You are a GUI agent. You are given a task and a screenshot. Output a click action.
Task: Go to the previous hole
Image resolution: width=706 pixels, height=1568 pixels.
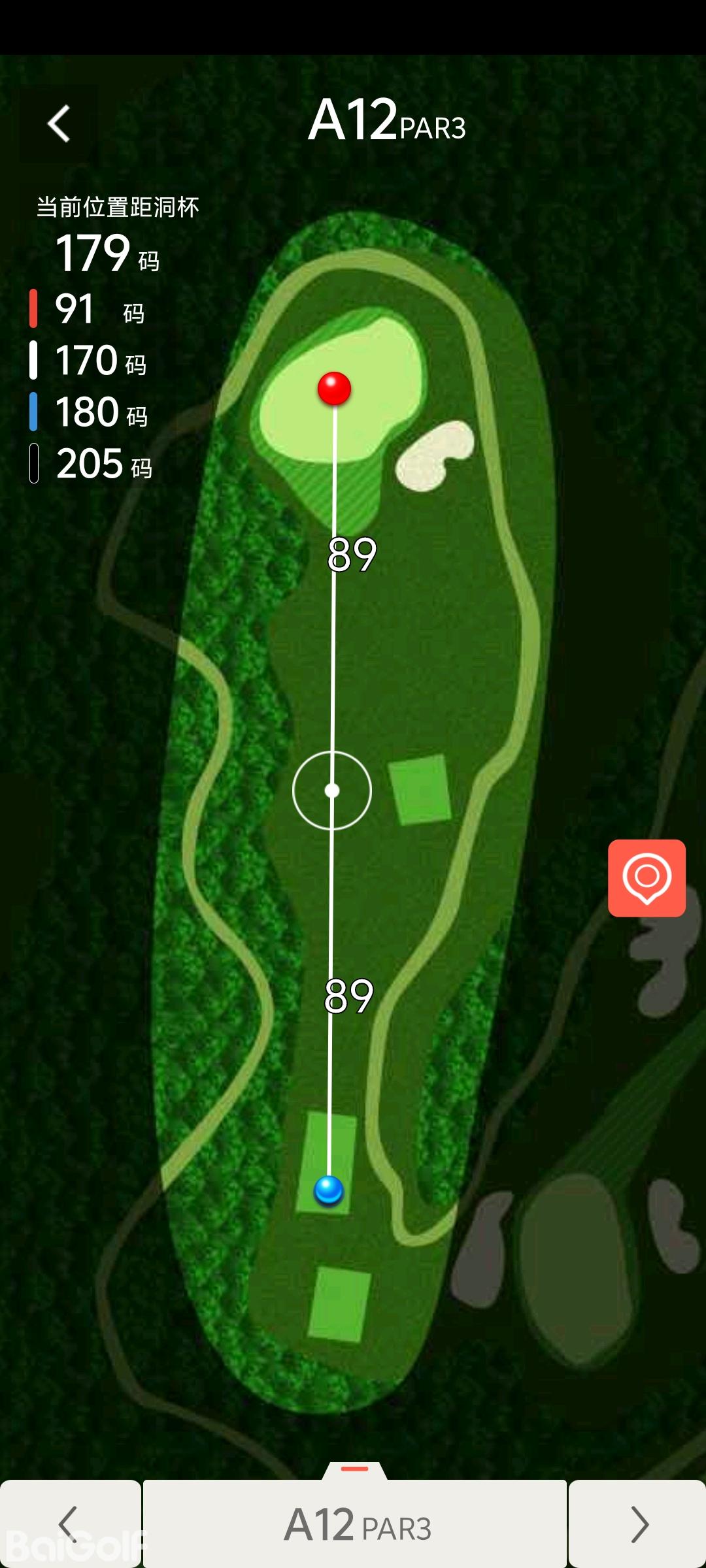coord(69,1524)
